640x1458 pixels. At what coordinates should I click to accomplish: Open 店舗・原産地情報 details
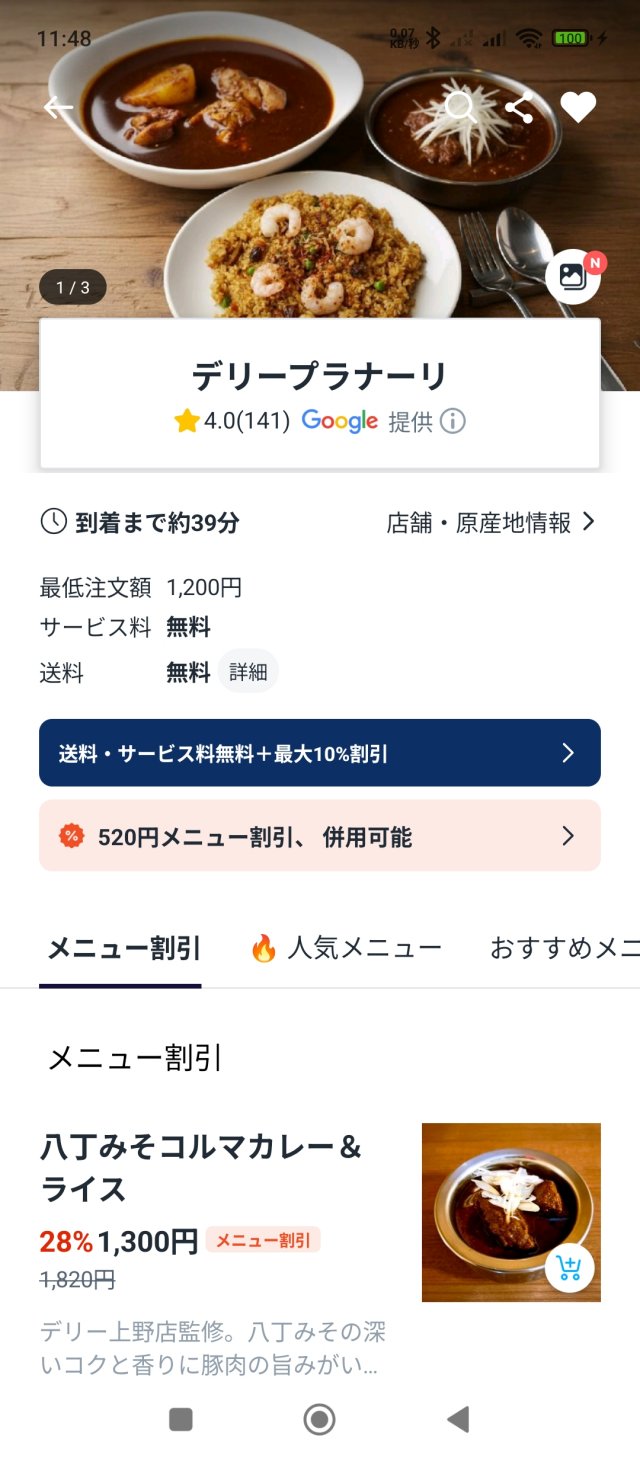pyautogui.click(x=490, y=522)
